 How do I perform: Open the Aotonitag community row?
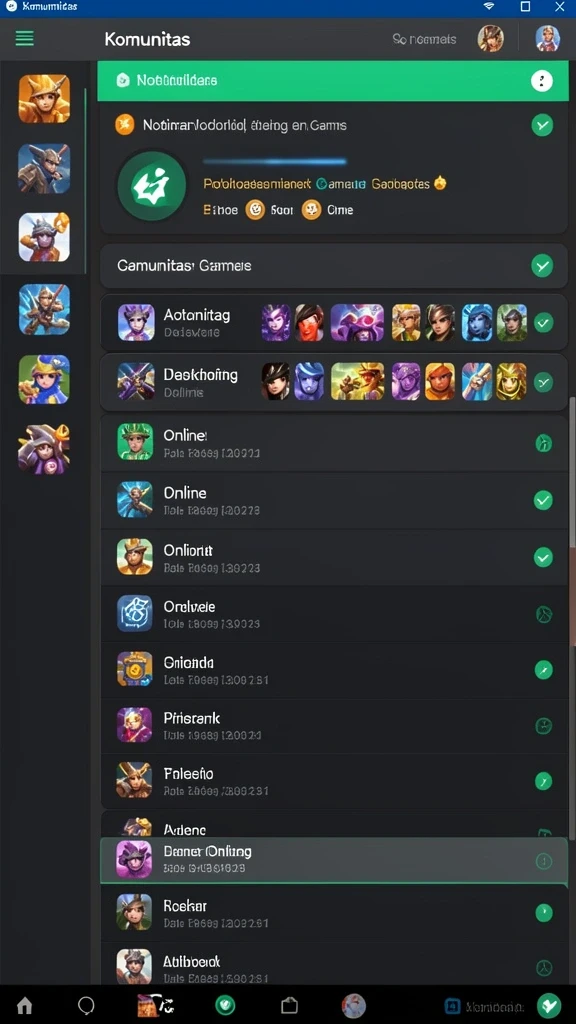tap(334, 323)
